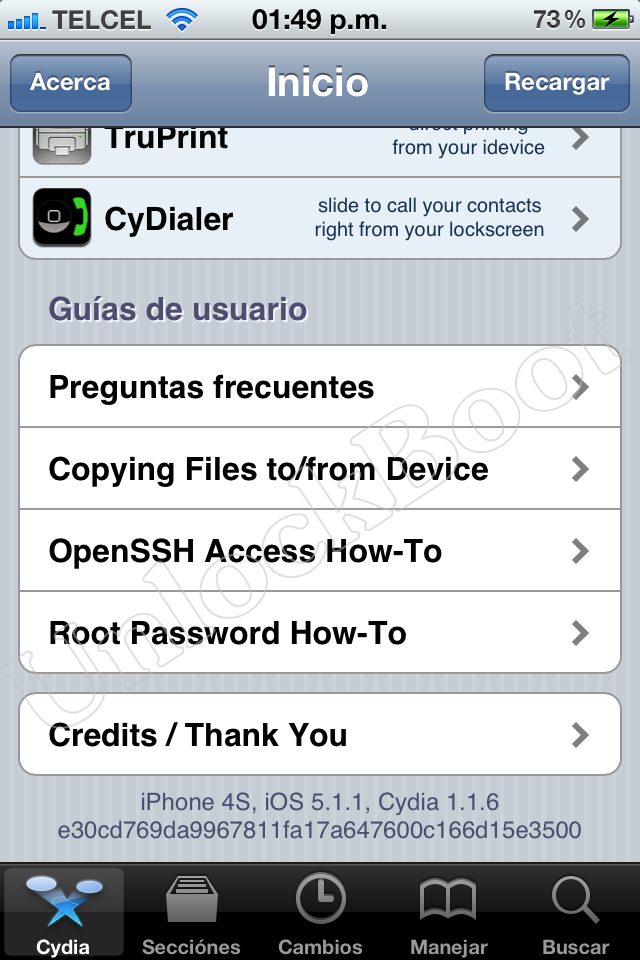Switch to the Cydia tab
Screen dimensions: 640x960
point(63,914)
